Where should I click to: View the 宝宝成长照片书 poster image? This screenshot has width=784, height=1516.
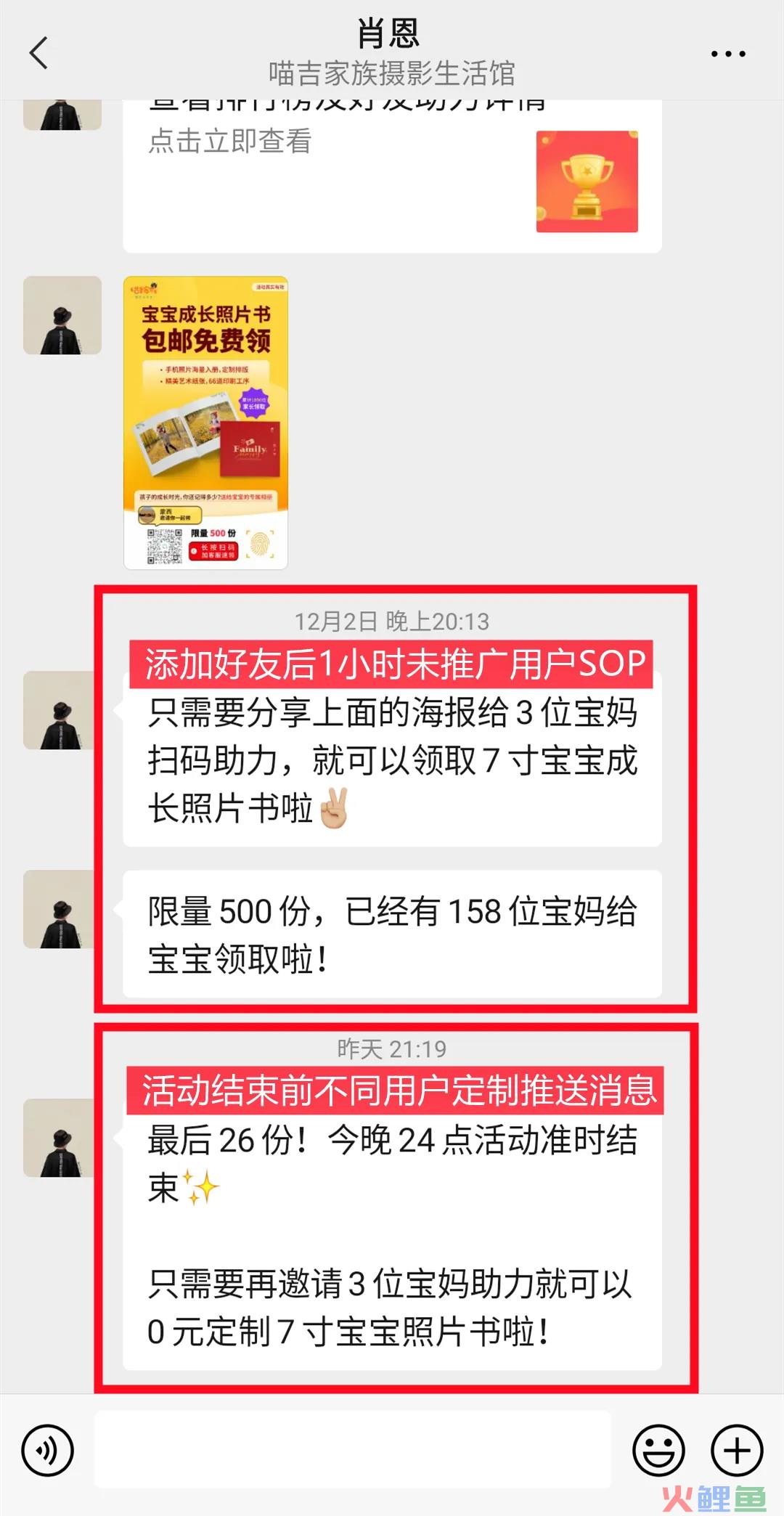(x=205, y=423)
